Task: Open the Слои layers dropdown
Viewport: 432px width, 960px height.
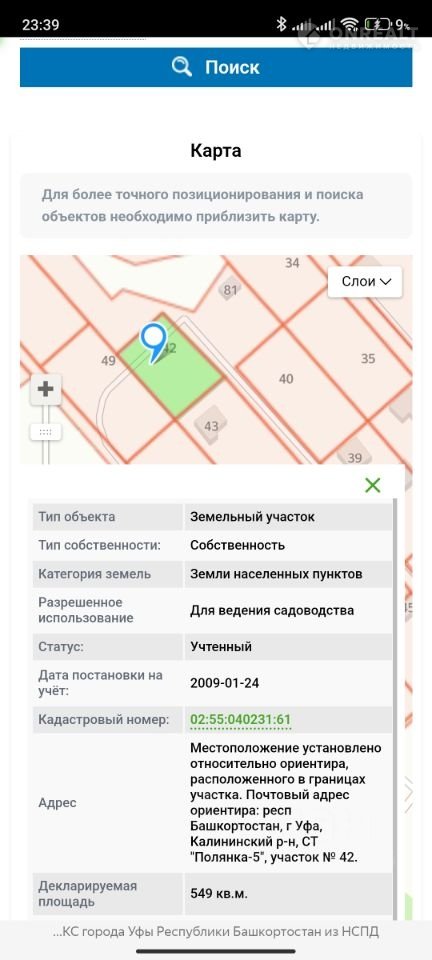Action: (x=365, y=282)
